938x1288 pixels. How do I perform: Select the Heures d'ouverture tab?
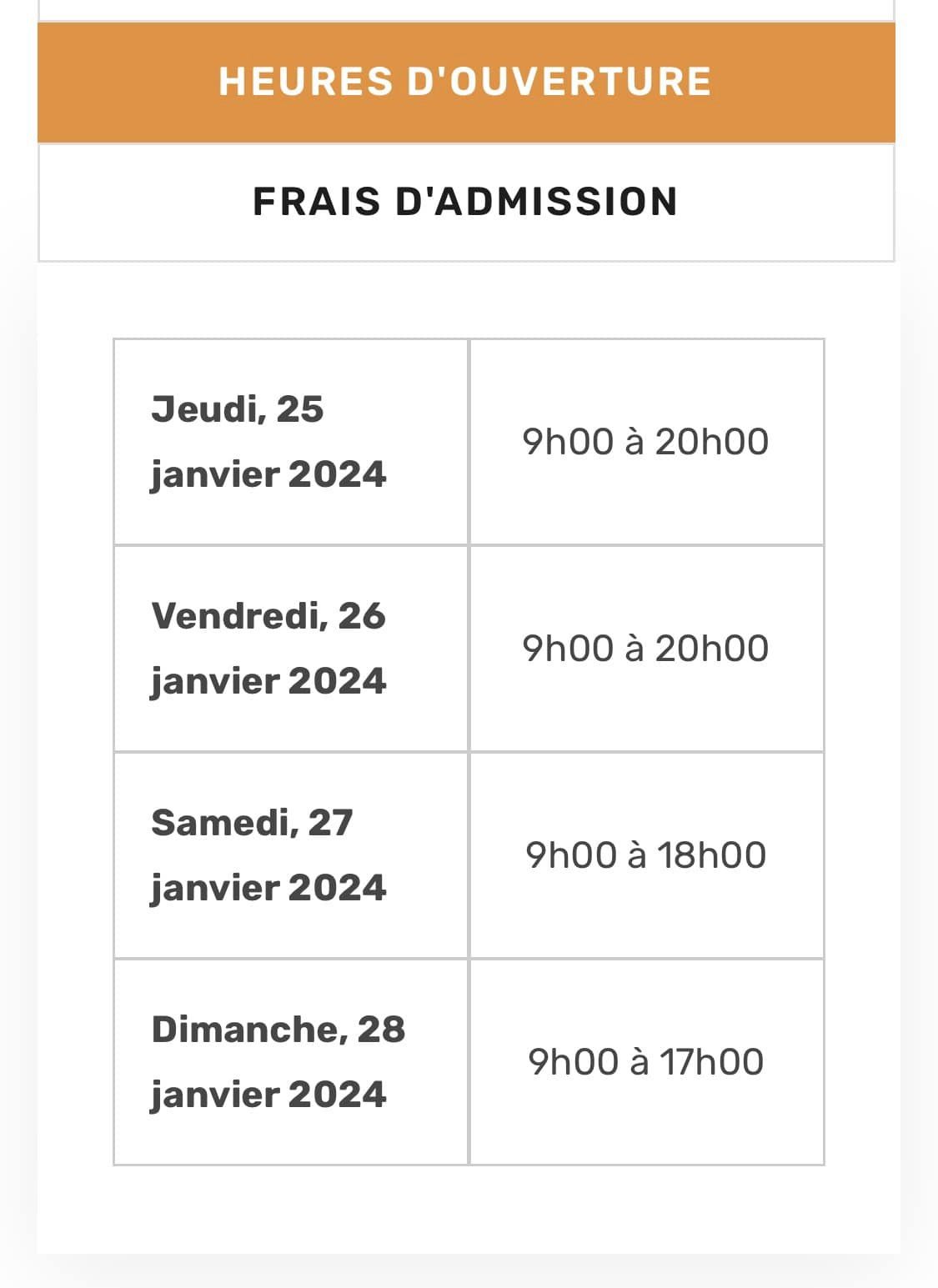465,82
